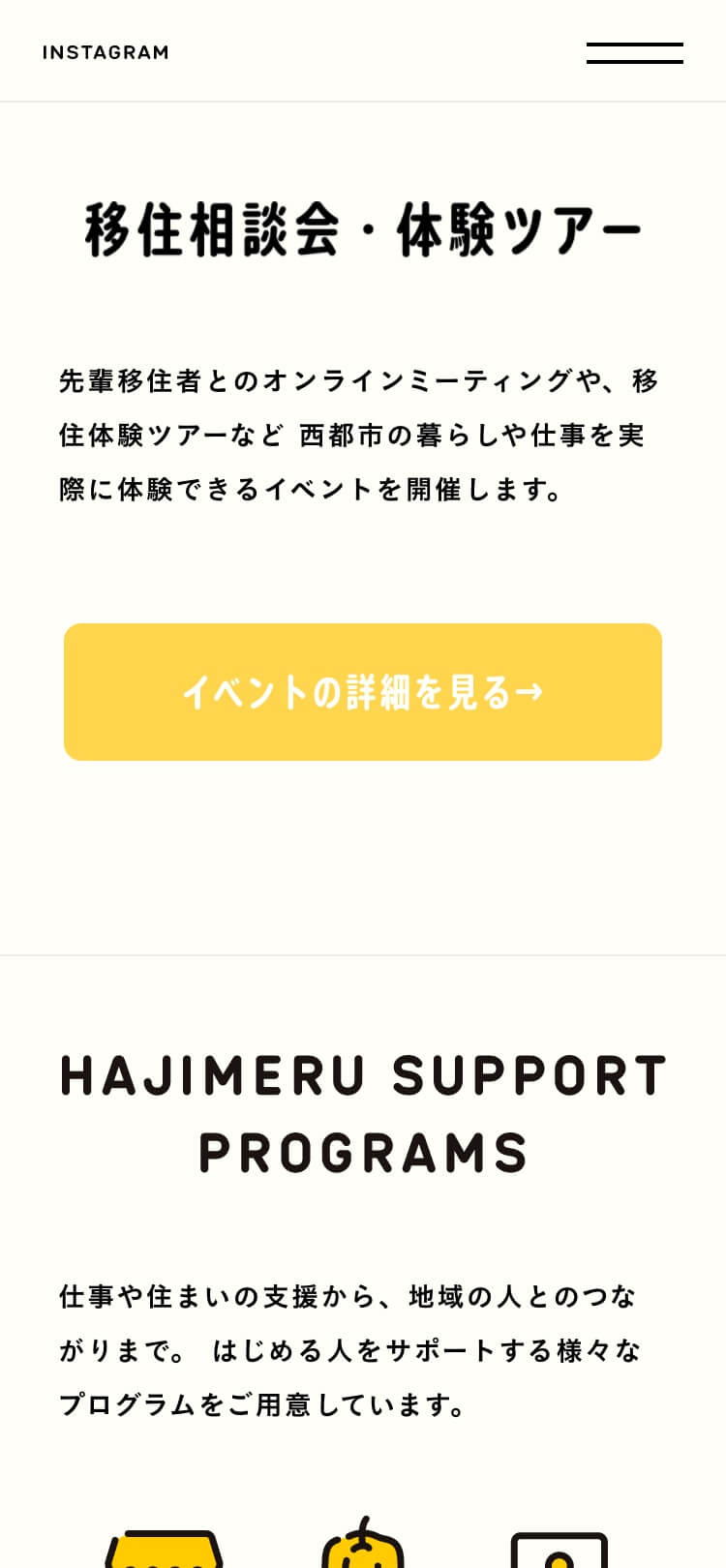
Task: Open the Instagram link in the header
Action: coord(106,52)
